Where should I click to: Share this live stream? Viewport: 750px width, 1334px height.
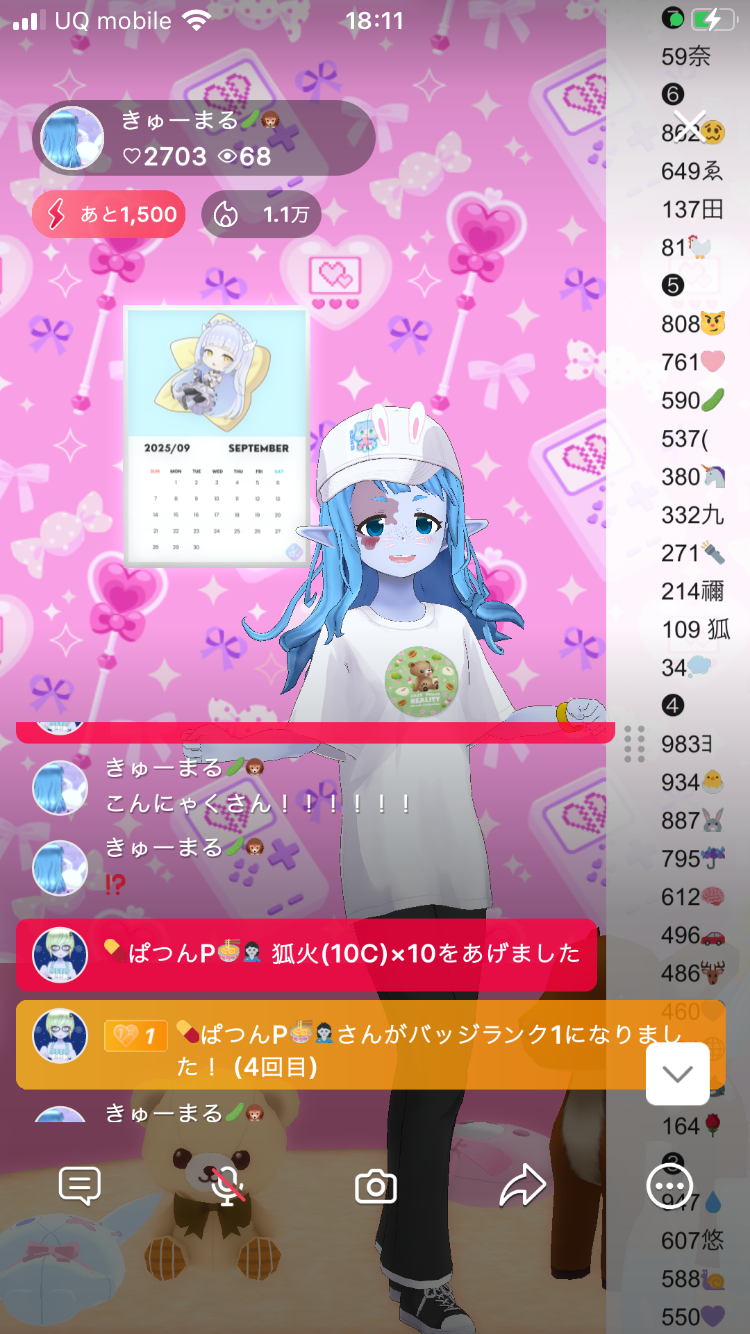click(x=522, y=1186)
